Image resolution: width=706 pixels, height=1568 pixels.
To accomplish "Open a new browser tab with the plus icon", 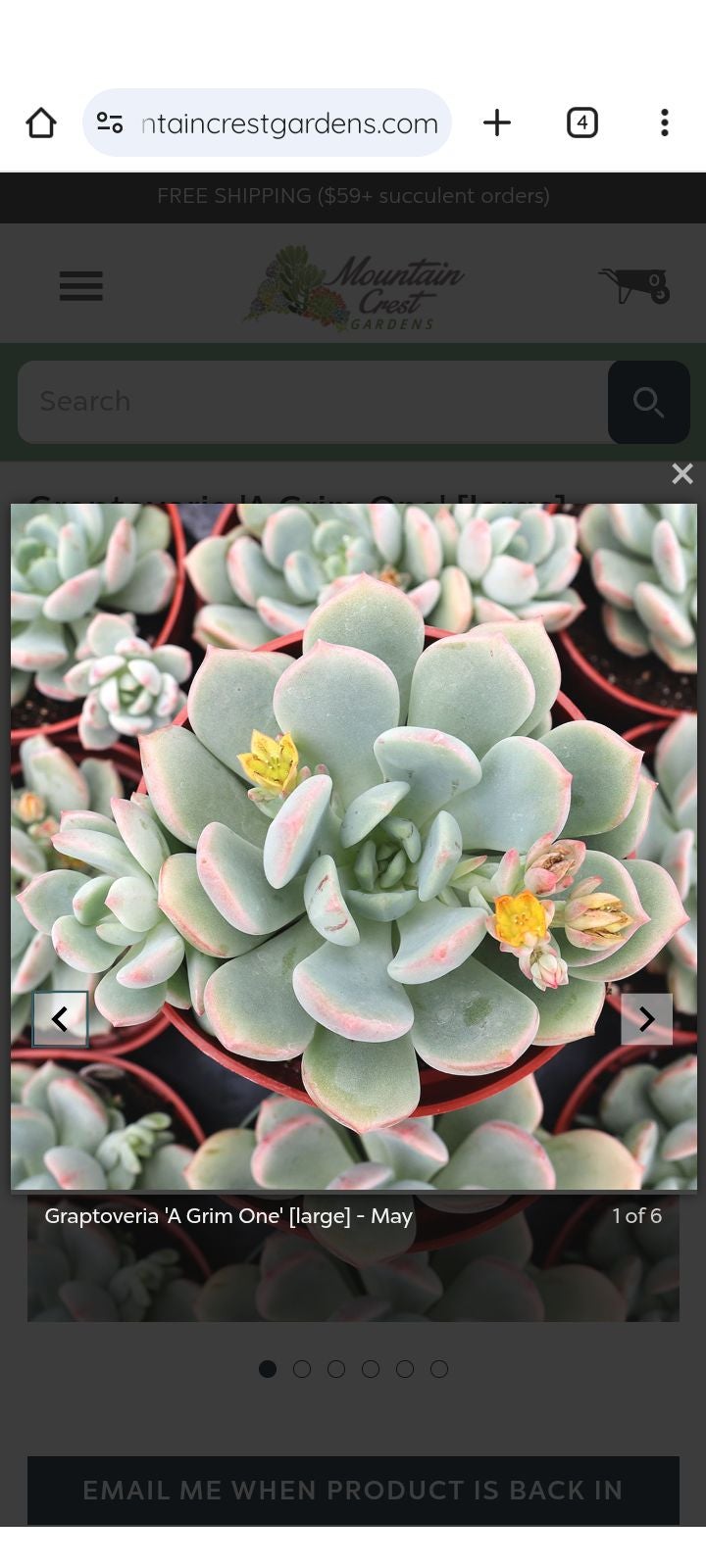I will click(497, 122).
